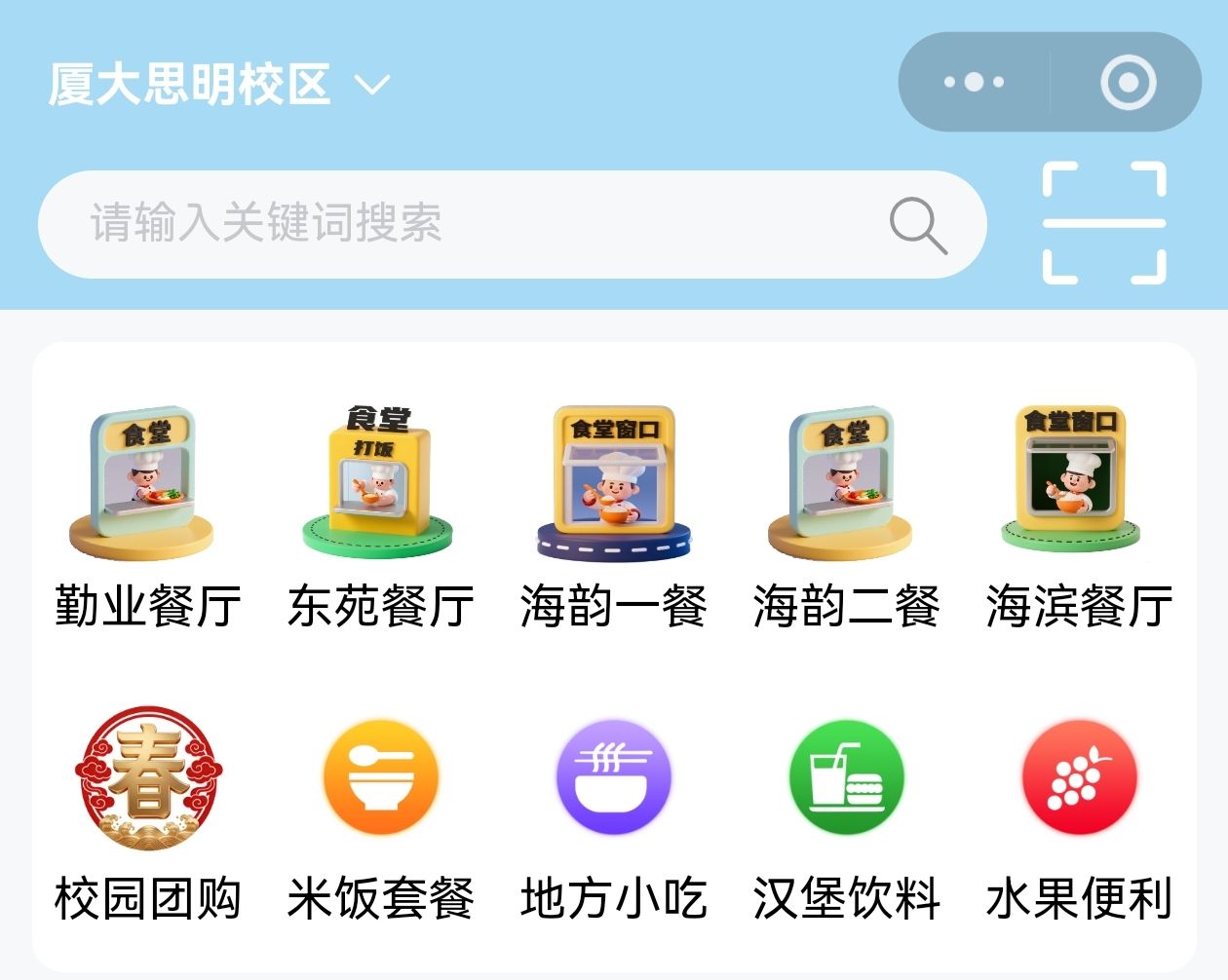Open 海滨餐厅 canteen
This screenshot has width=1228, height=980.
[x=1078, y=516]
